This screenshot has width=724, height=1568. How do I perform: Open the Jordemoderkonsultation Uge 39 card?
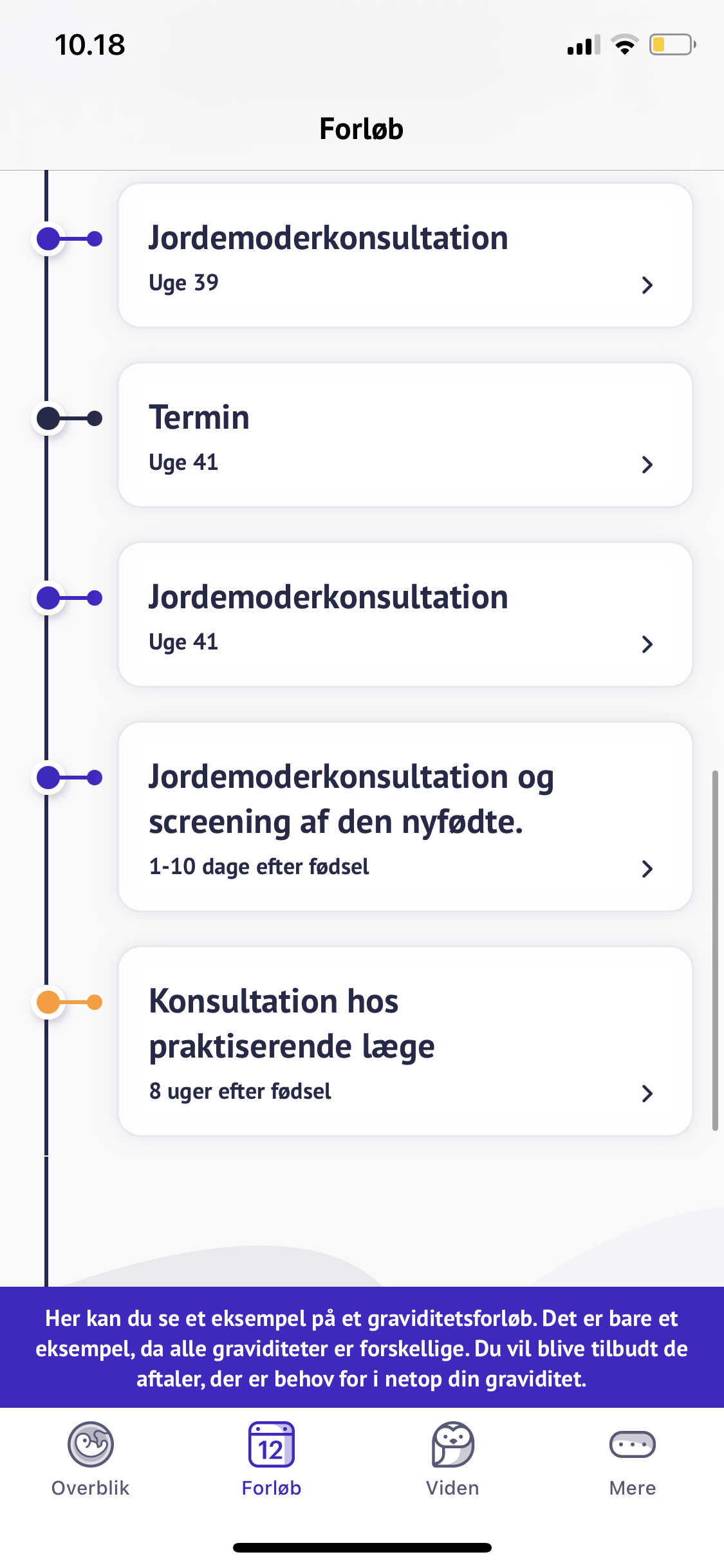[405, 256]
